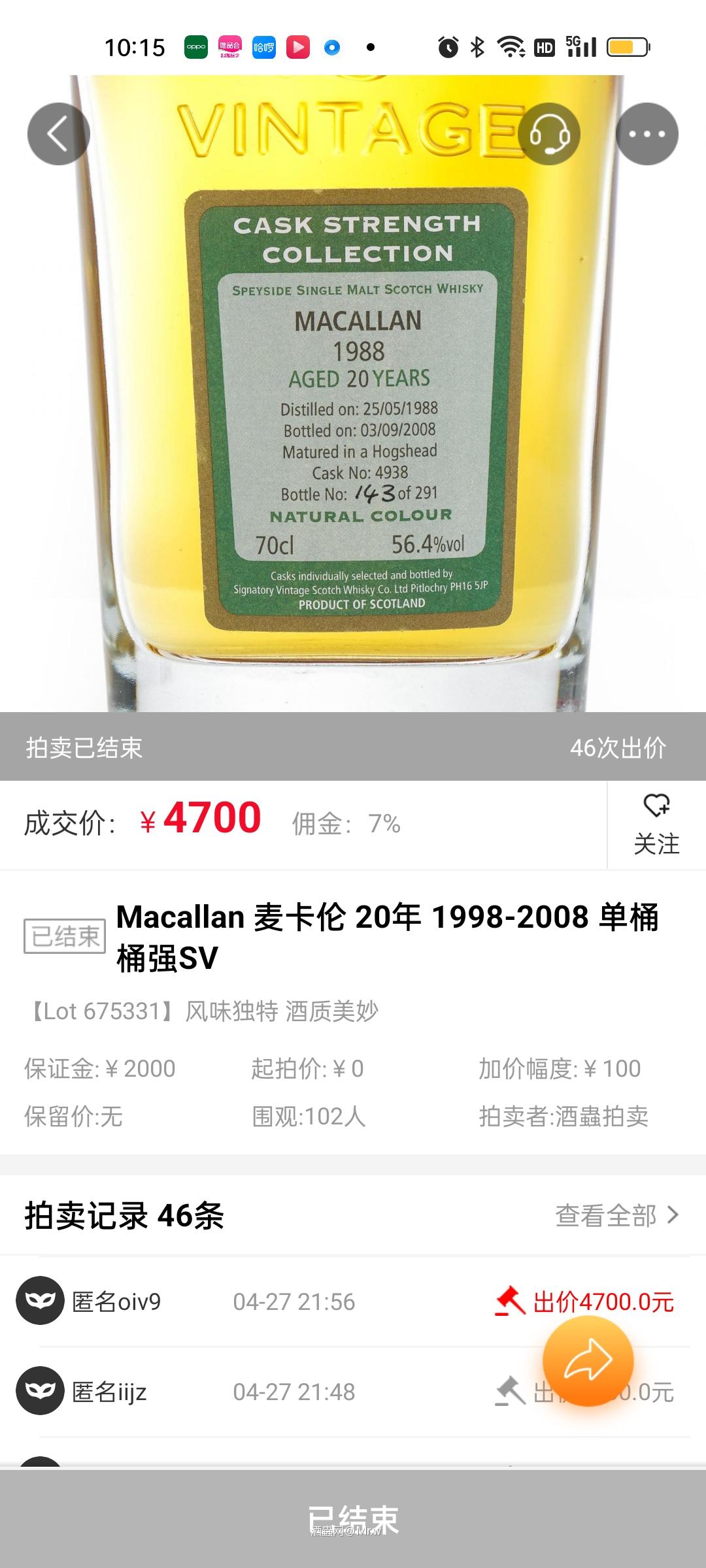Viewport: 706px width, 1568px height.
Task: Open the more options ellipsis icon
Action: pos(647,133)
